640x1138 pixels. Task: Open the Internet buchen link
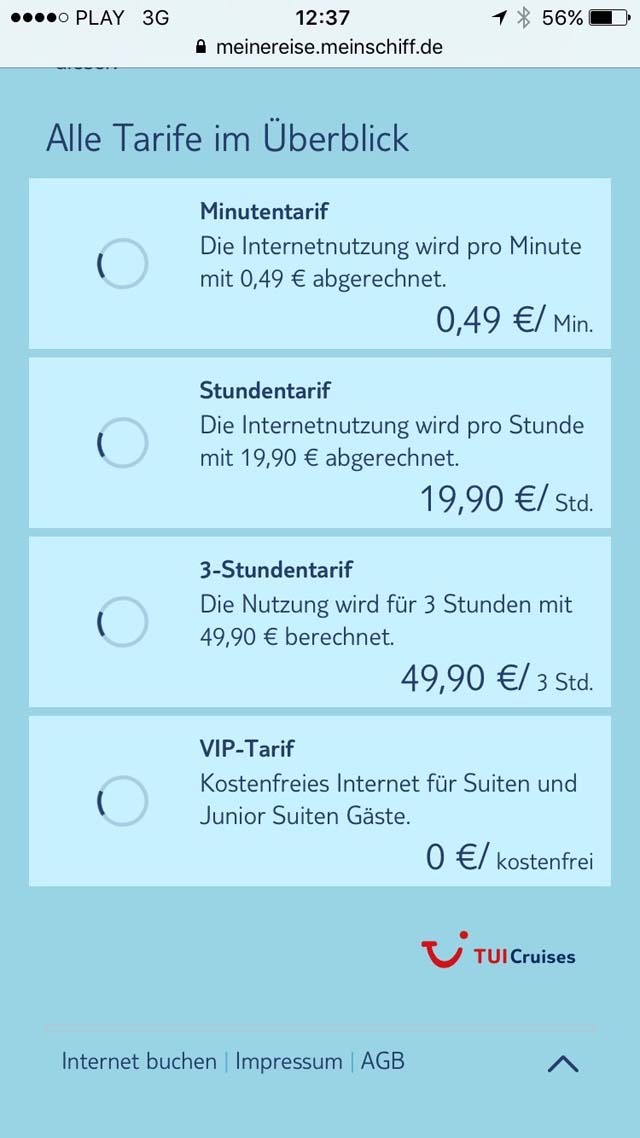(139, 1061)
